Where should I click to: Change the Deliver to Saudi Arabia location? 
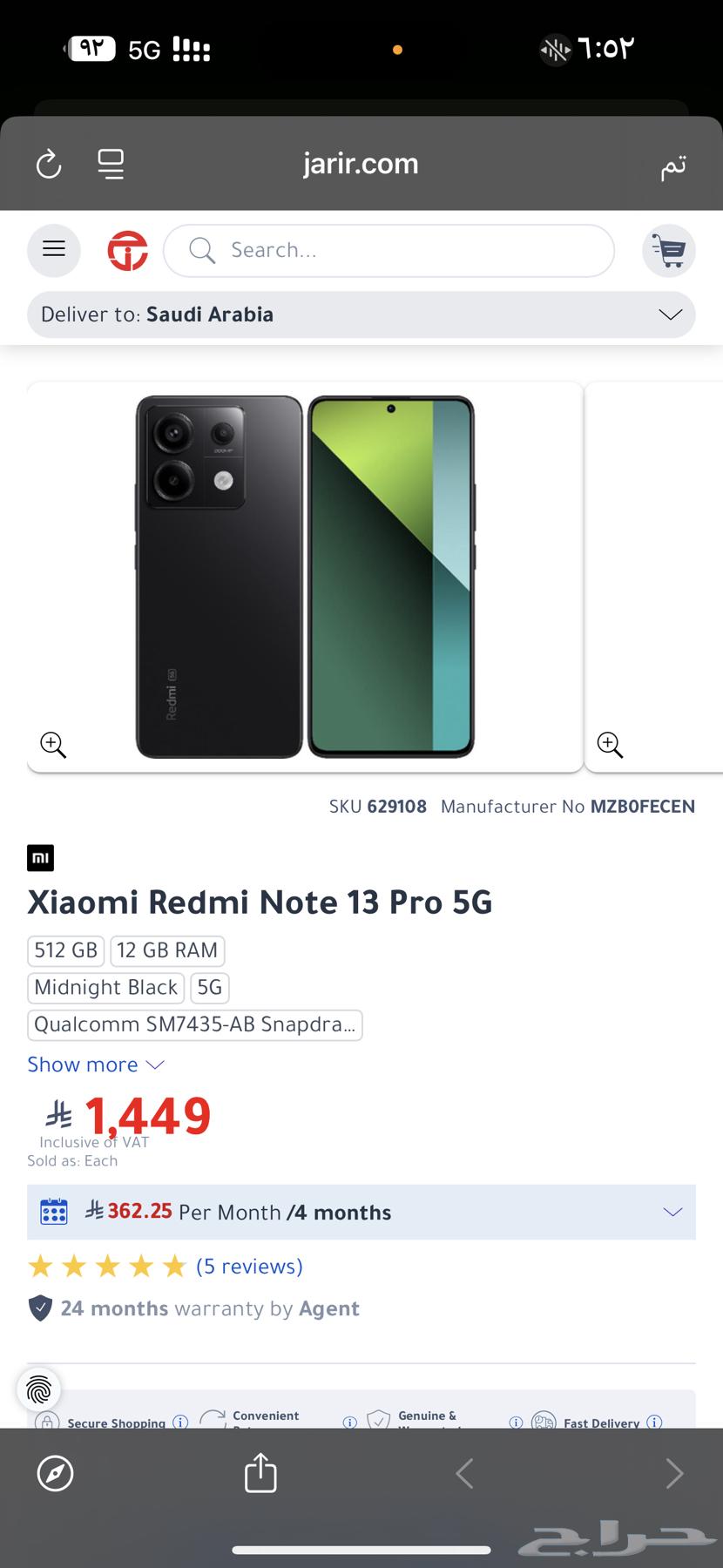point(361,314)
